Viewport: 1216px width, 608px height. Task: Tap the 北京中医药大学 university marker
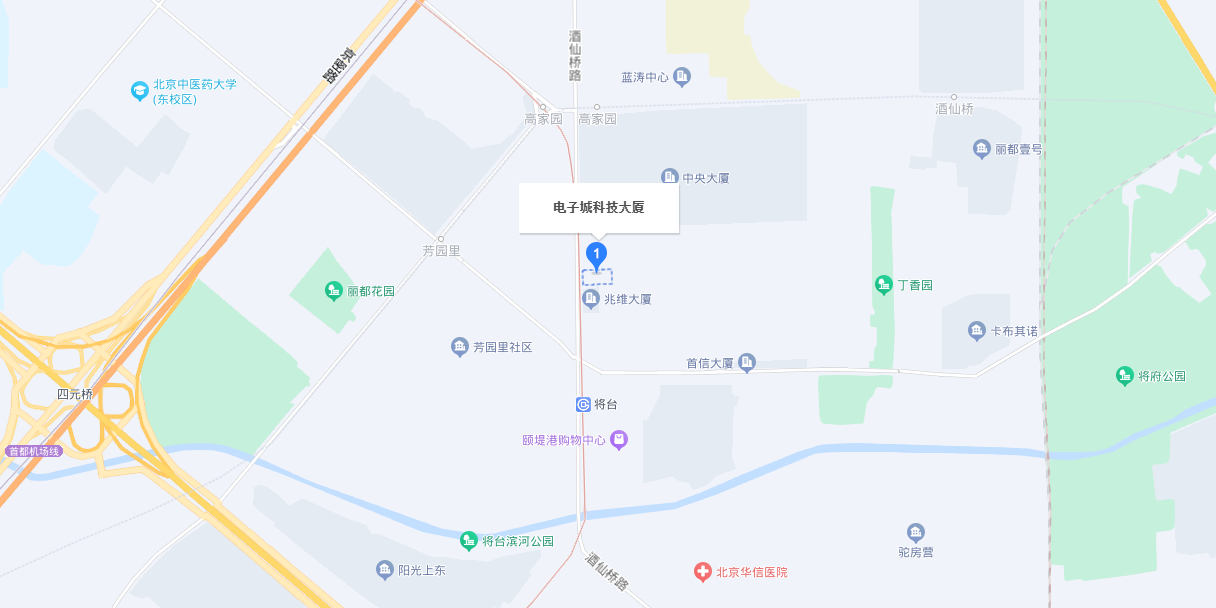tap(140, 91)
